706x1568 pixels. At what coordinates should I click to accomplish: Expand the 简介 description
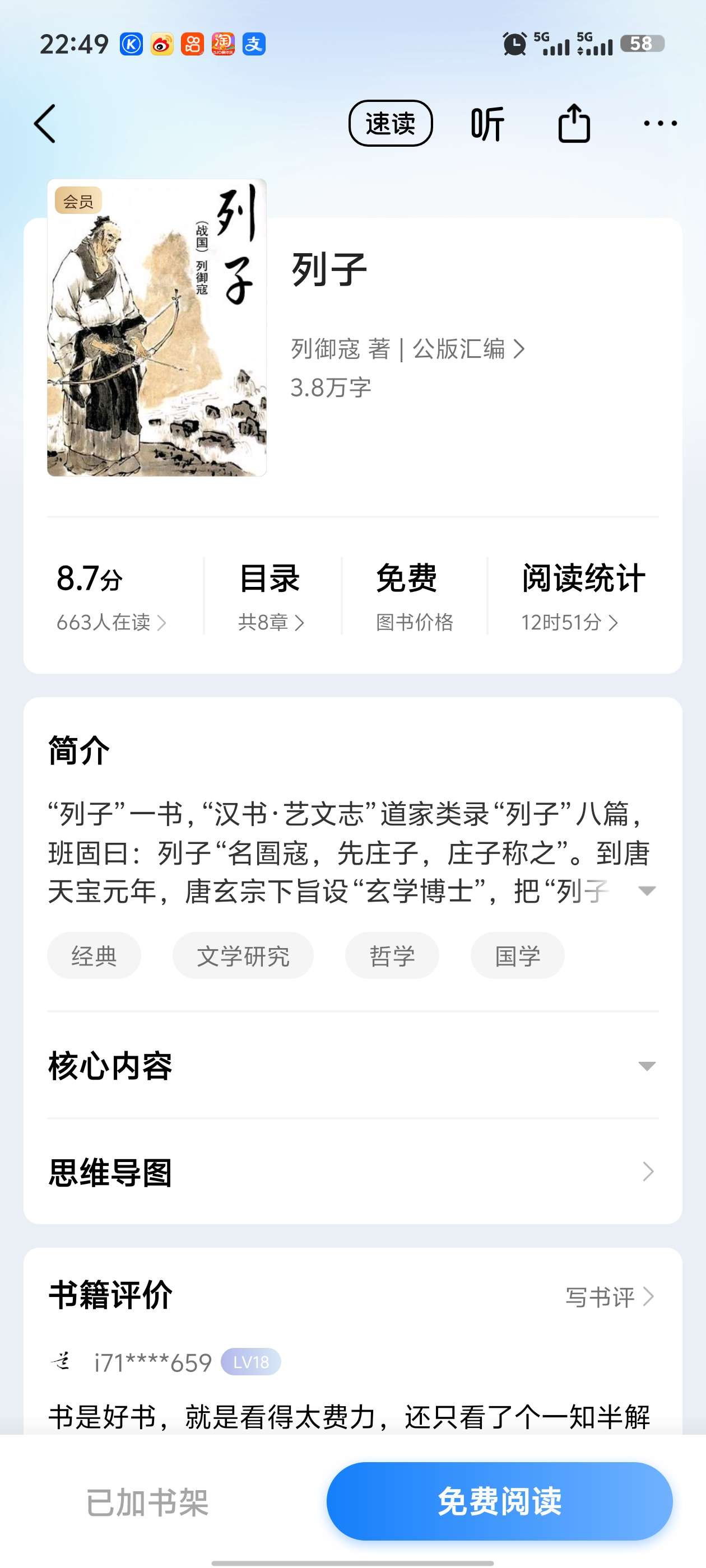646,891
